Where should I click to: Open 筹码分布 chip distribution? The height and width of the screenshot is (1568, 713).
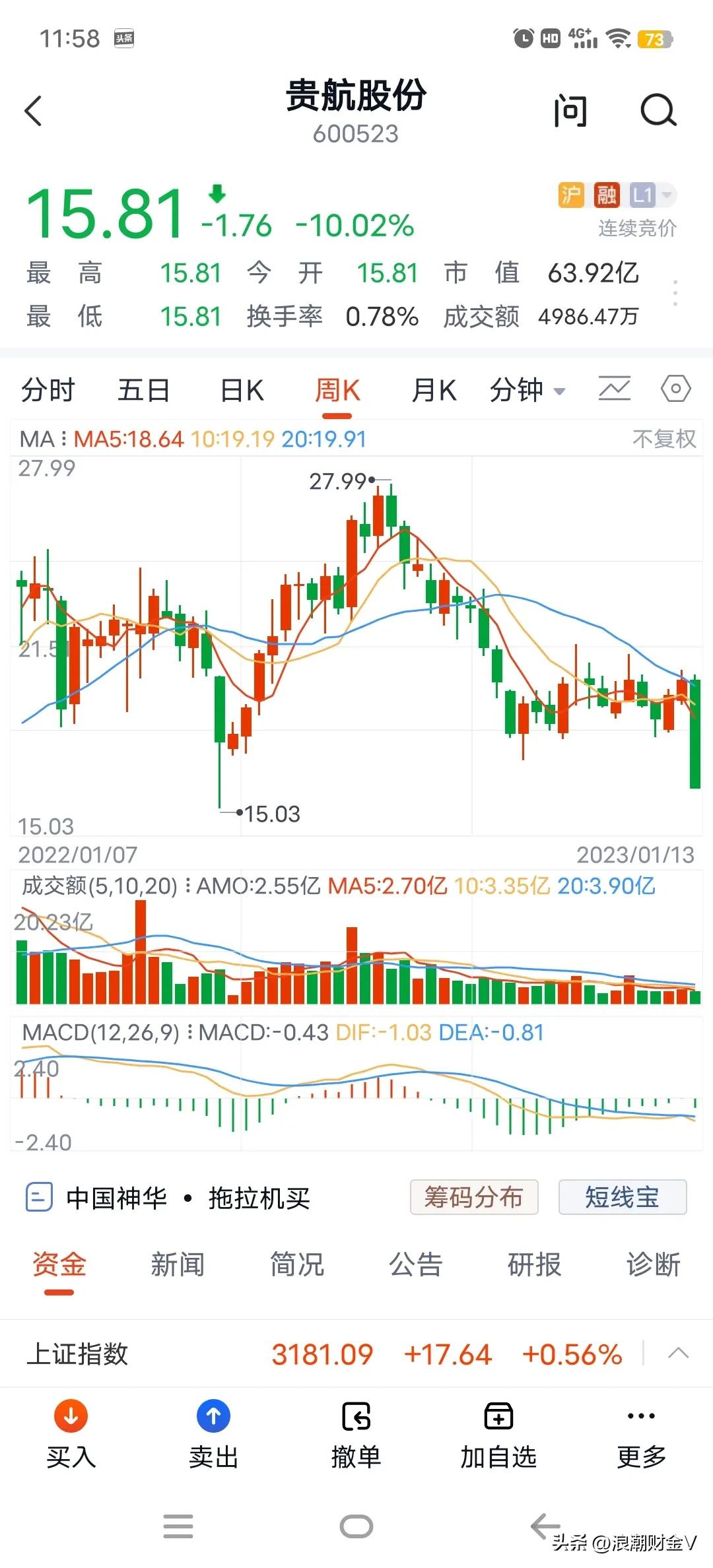click(474, 1197)
